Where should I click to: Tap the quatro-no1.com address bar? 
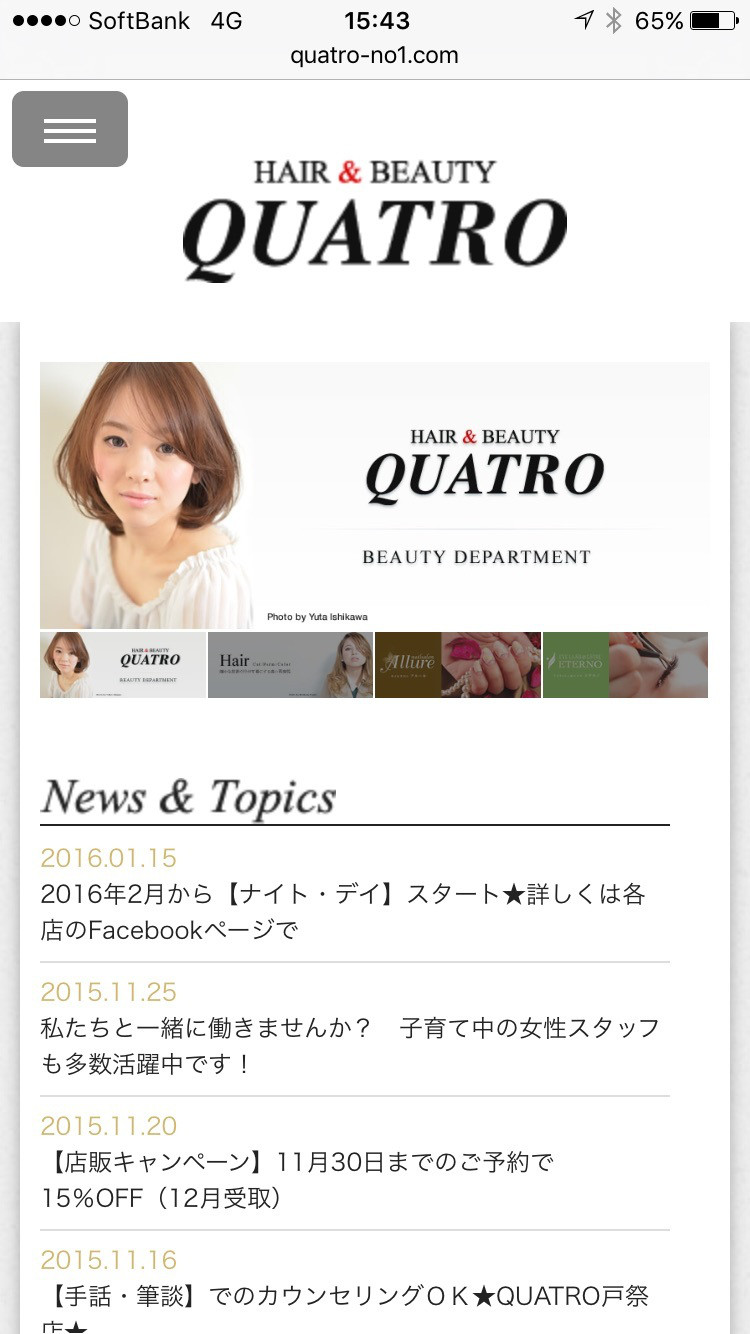(375, 55)
